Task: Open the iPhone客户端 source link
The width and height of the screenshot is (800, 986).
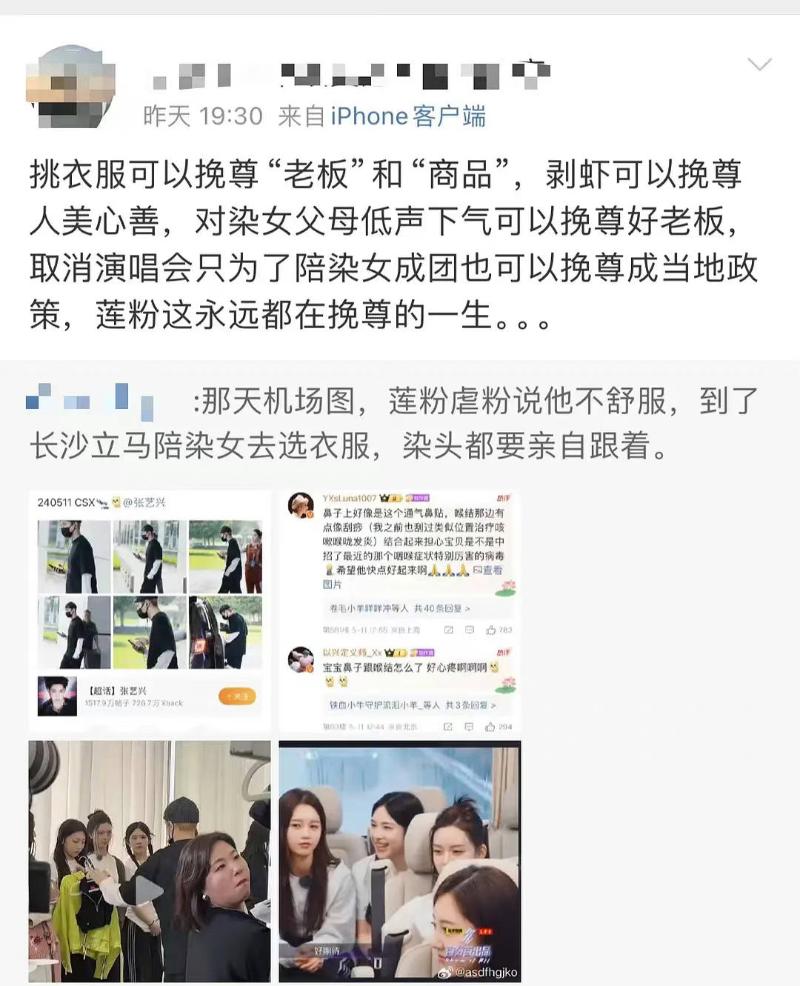Action: click(x=409, y=116)
